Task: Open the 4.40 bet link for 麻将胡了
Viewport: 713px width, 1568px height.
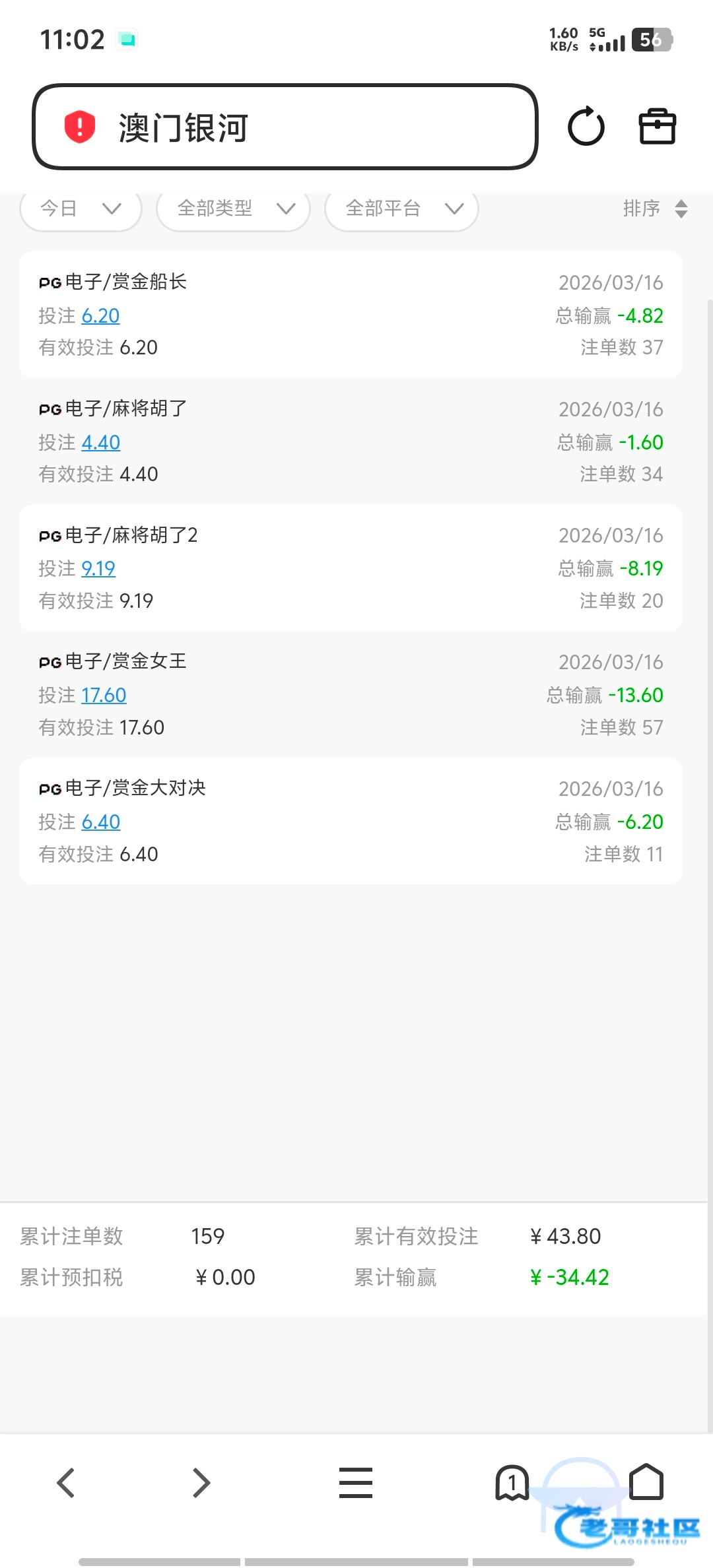Action: [100, 442]
